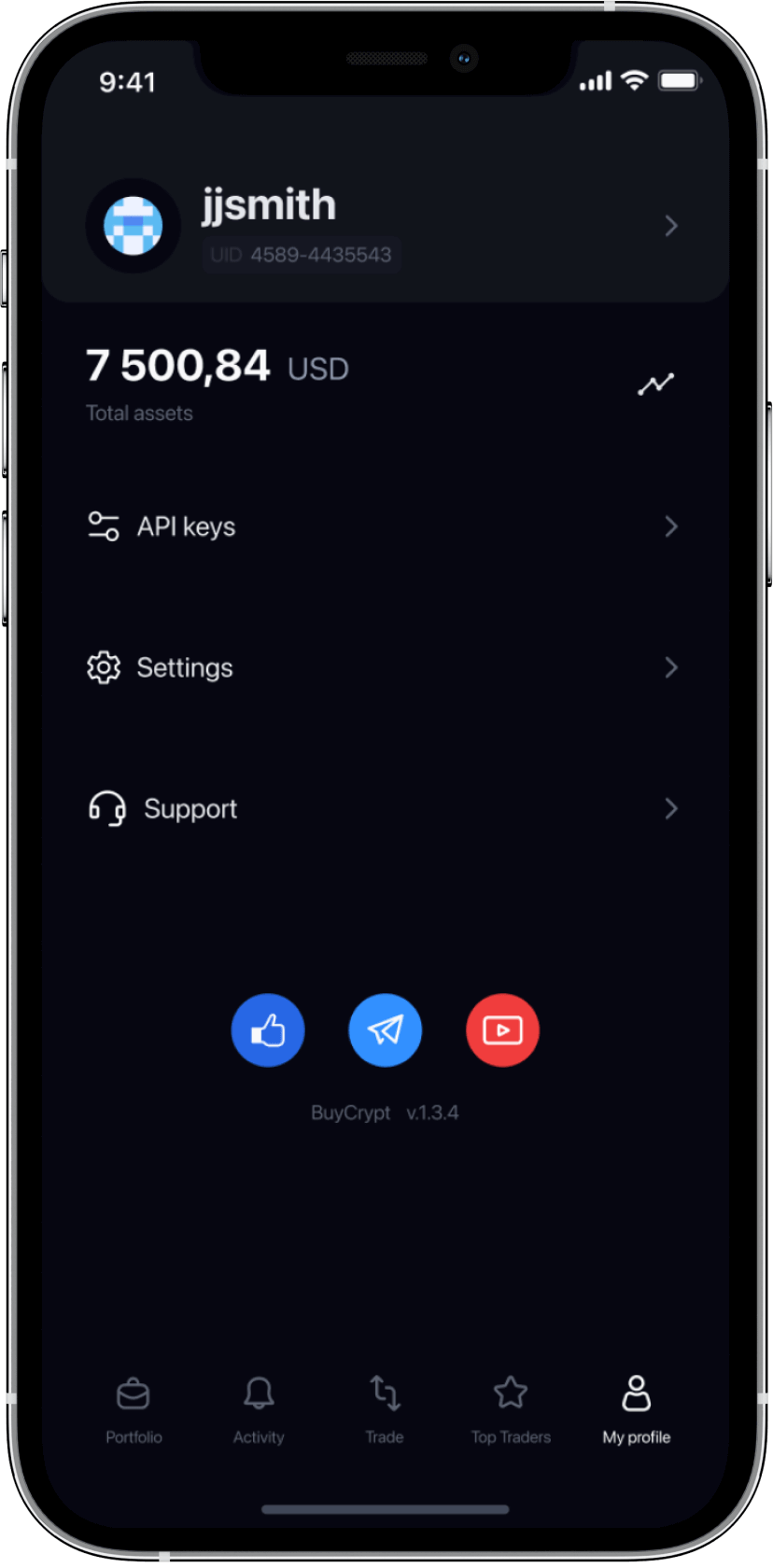Image resolution: width=773 pixels, height=1568 pixels.
Task: Switch to the Activity tab
Action: tap(259, 1409)
